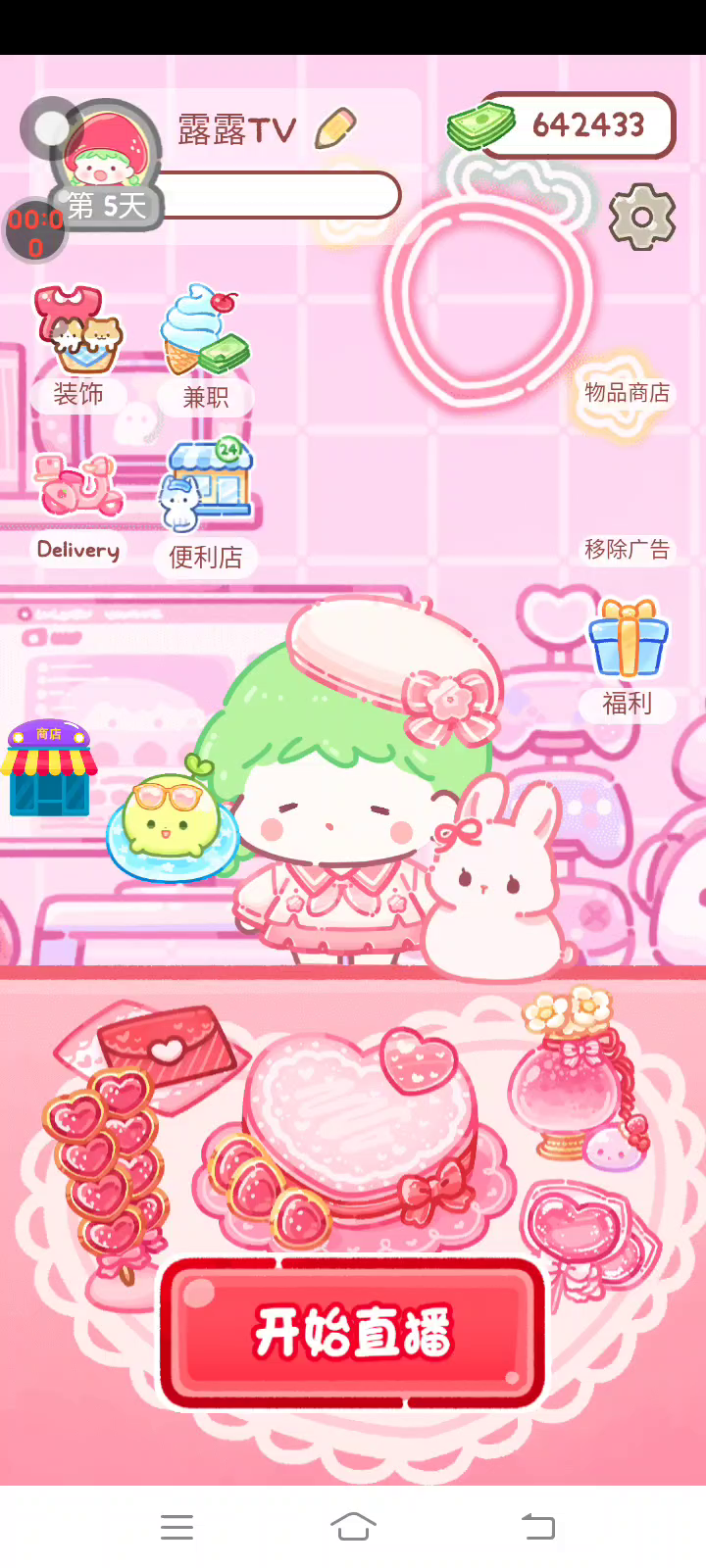Open the settings gear
The height and width of the screenshot is (1568, 706).
click(x=642, y=217)
